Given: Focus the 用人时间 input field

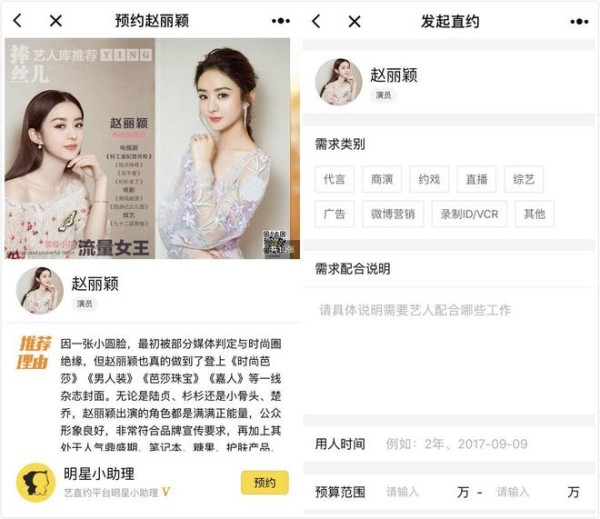Looking at the screenshot, I should (x=470, y=444).
